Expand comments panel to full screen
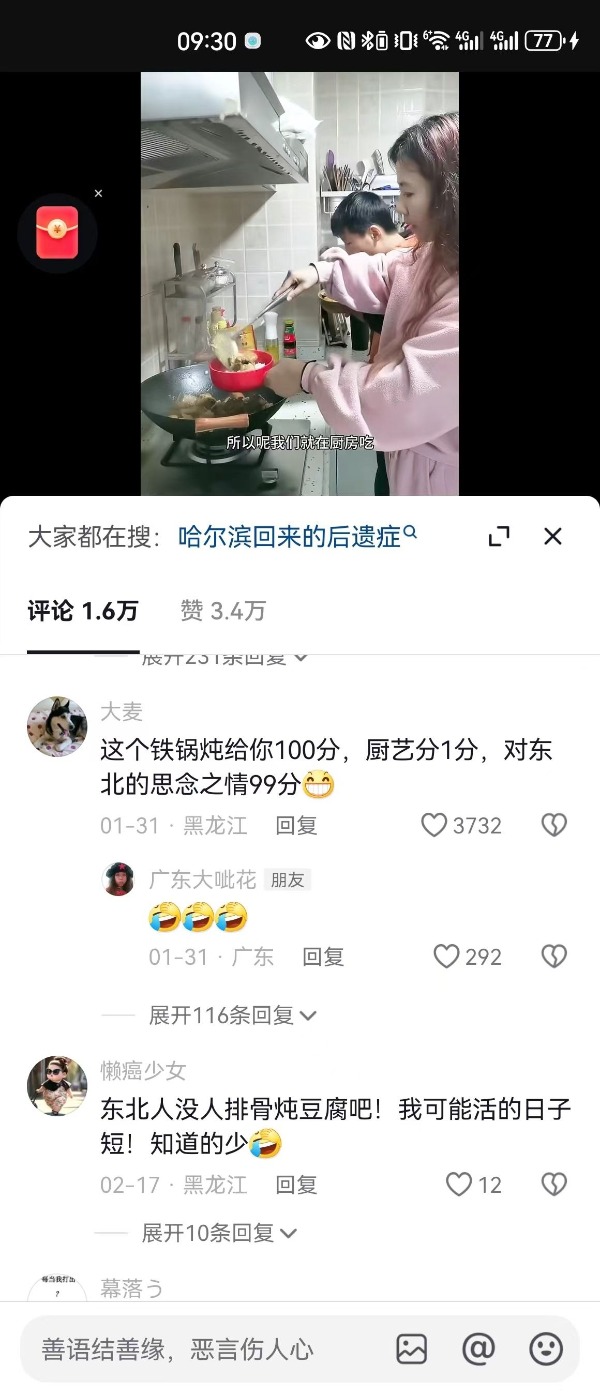 [x=499, y=537]
